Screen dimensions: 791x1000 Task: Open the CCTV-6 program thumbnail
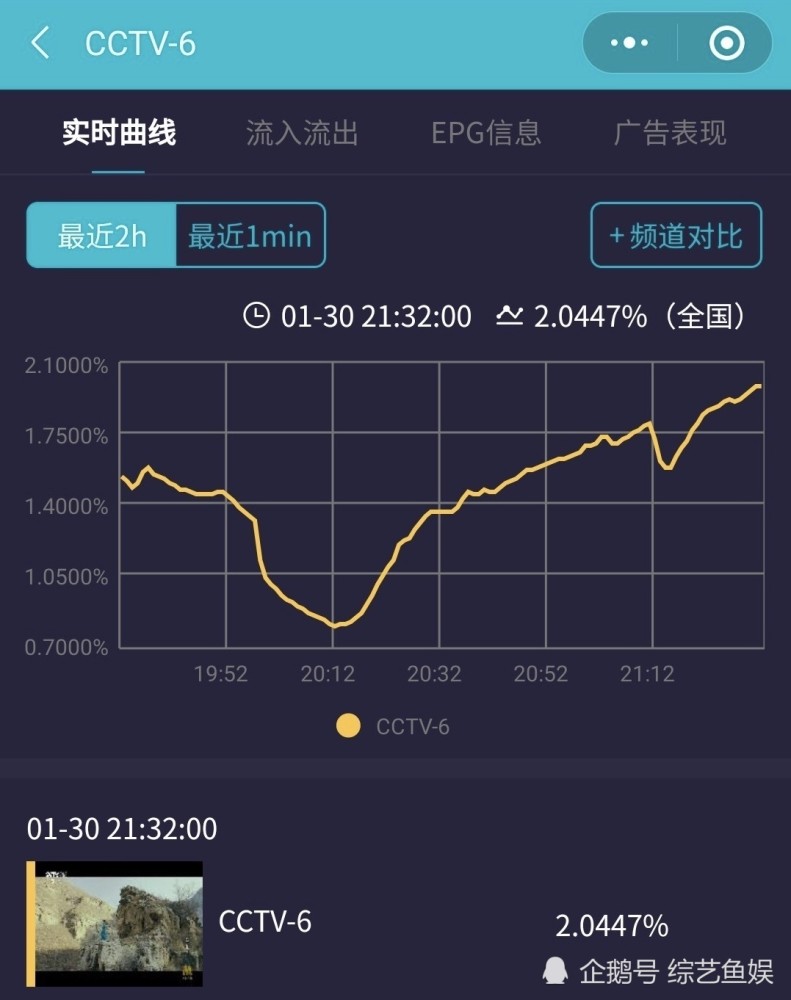point(118,923)
